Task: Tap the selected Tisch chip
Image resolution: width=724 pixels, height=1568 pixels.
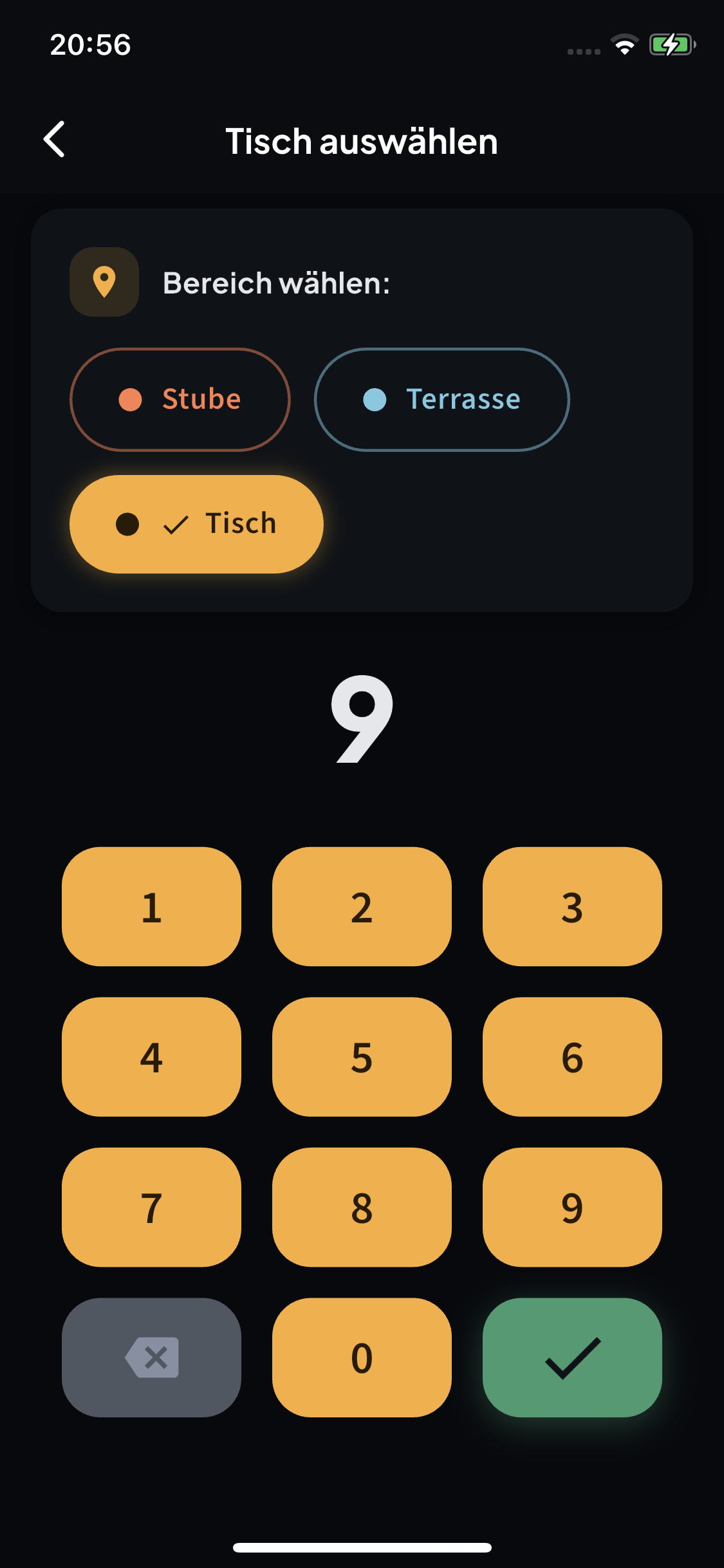Action: (x=196, y=524)
